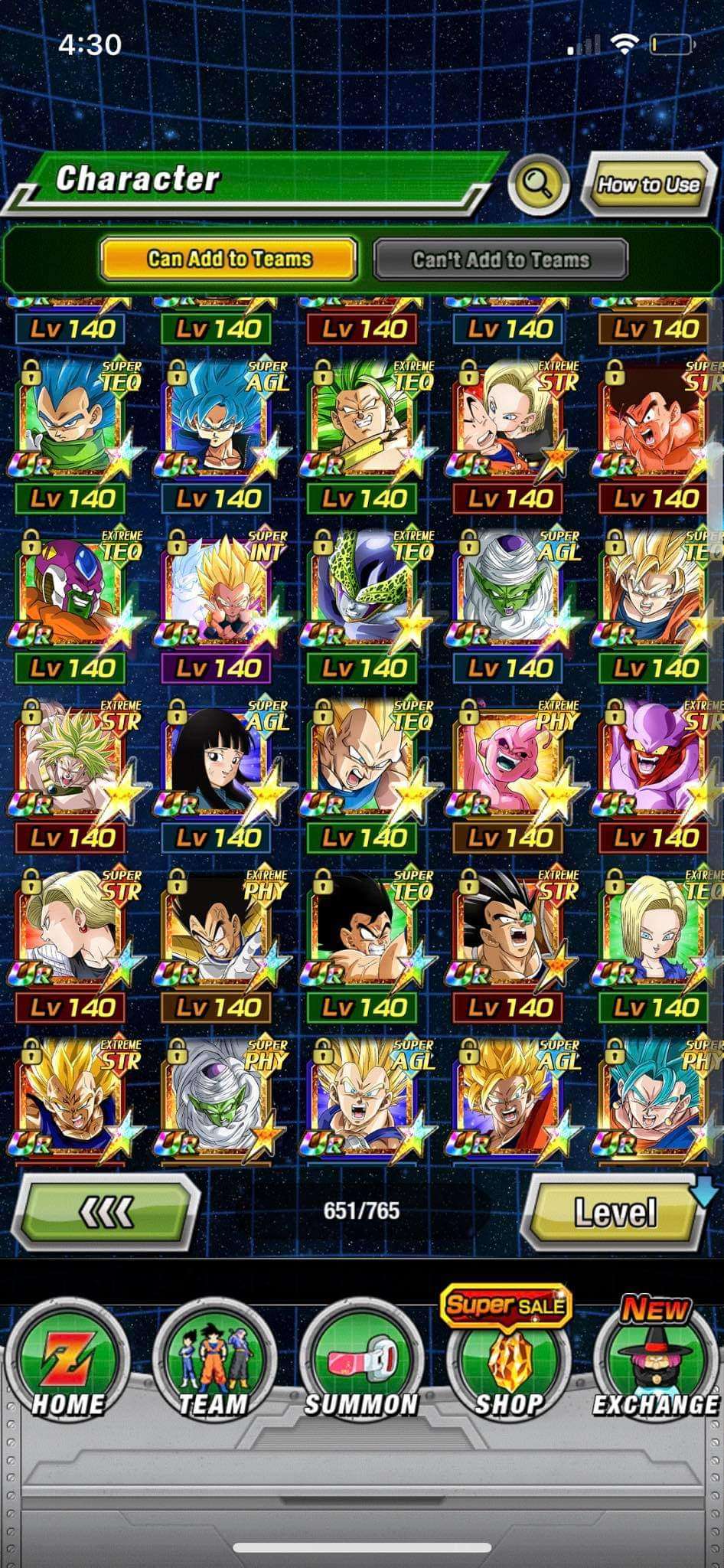
Task: Pick the Extreme STR Raditz with scouter card
Action: 510,928
